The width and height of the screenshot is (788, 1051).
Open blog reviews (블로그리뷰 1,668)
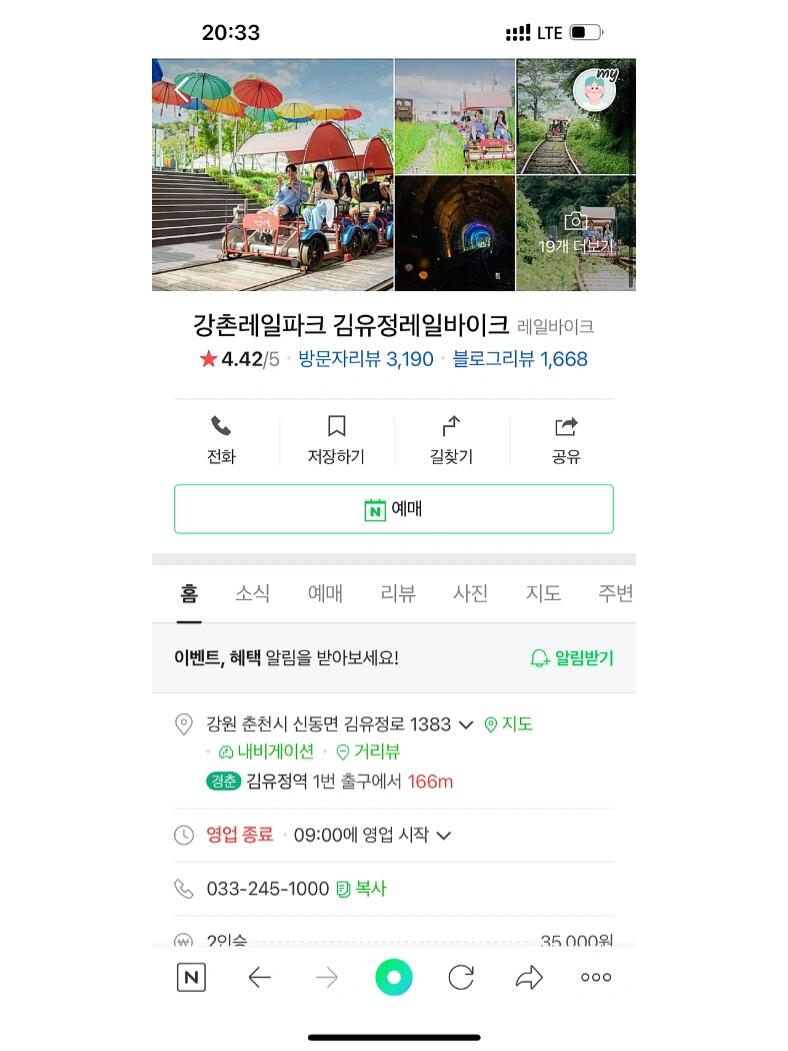point(519,359)
